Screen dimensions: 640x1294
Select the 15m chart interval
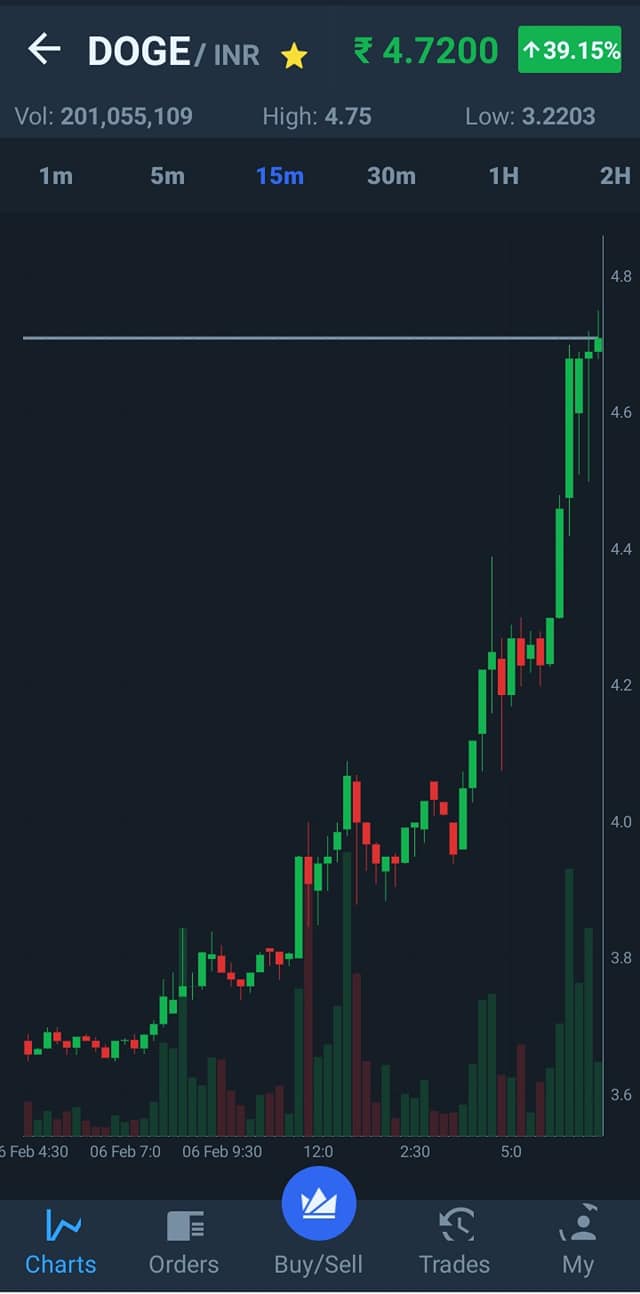click(x=280, y=176)
